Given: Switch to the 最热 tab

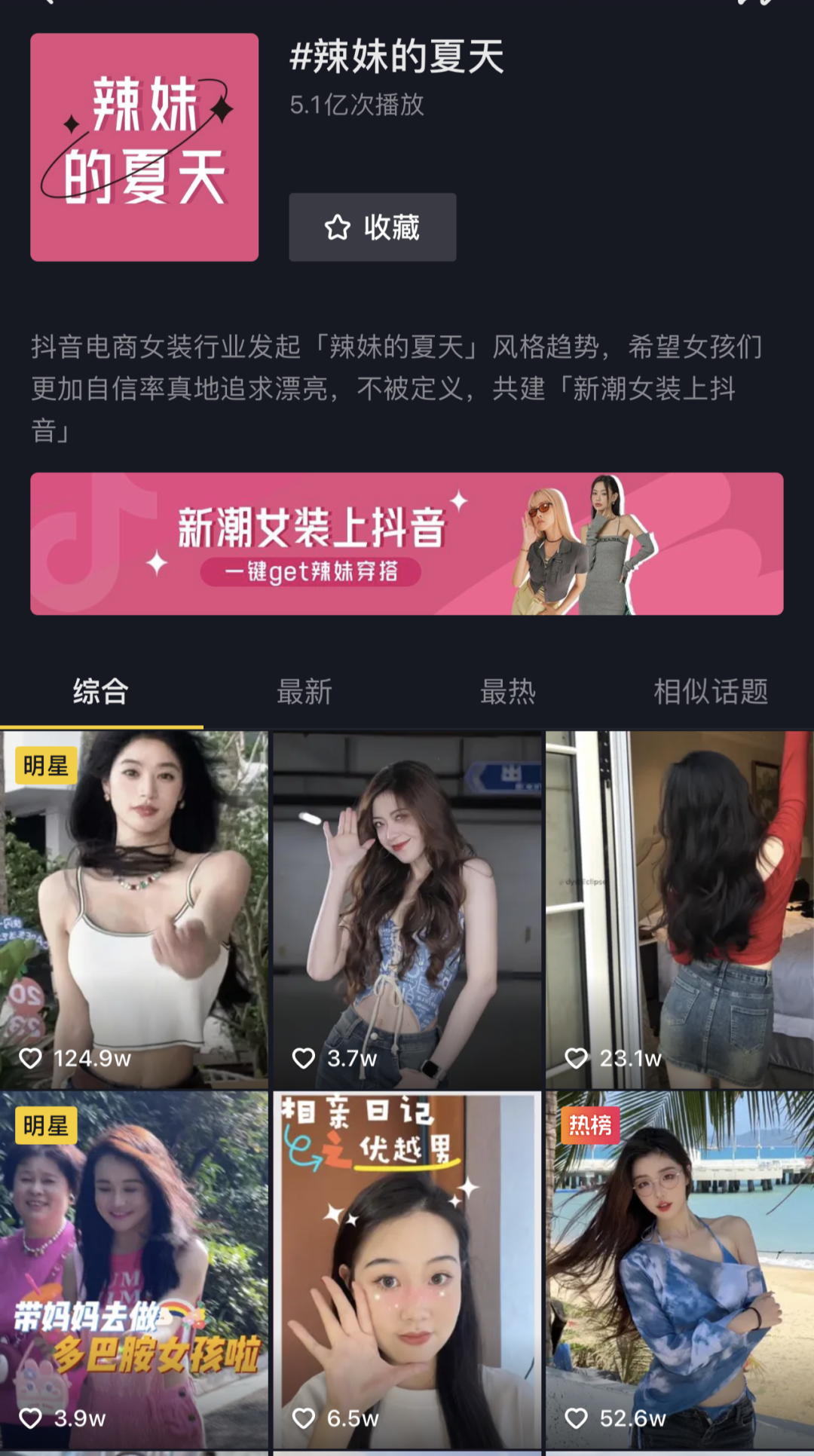Looking at the screenshot, I should pos(508,691).
